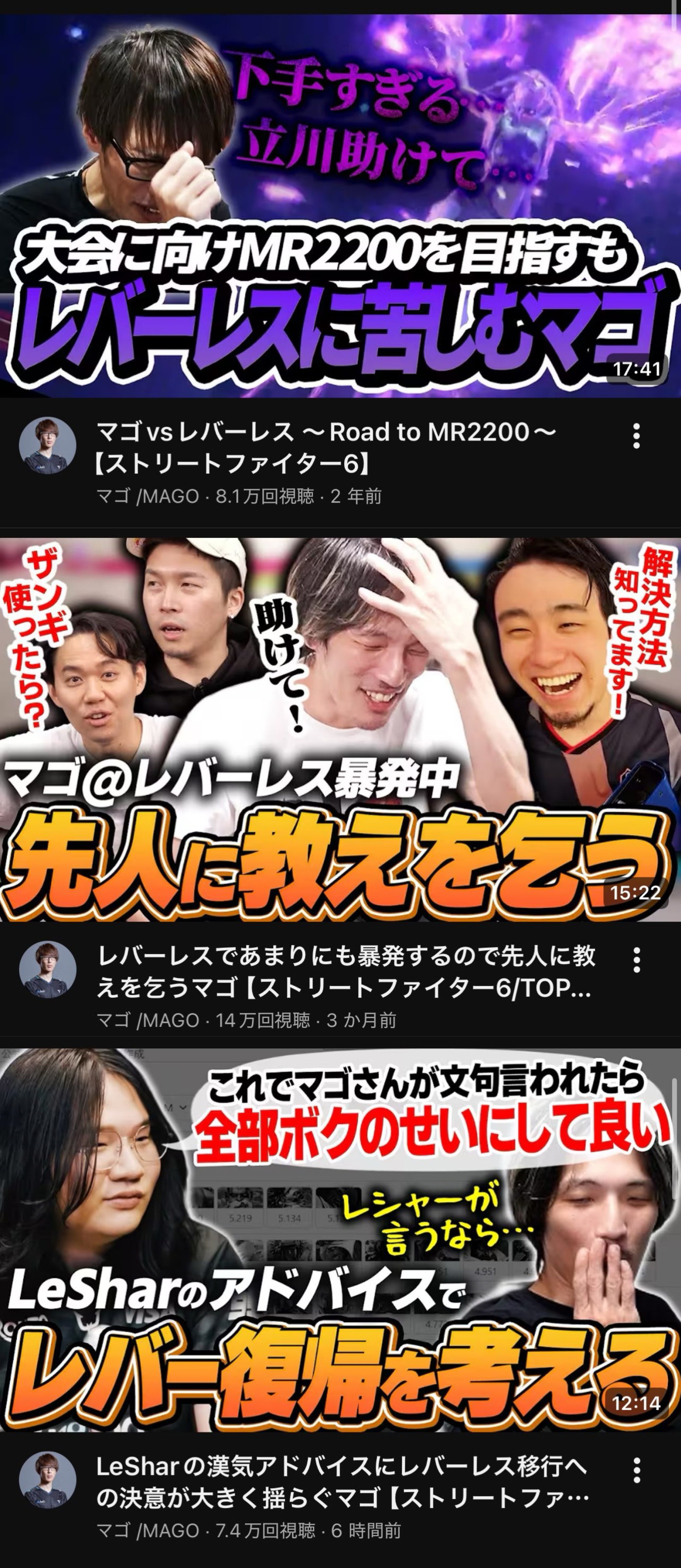The height and width of the screenshot is (1568, 681).
Task: Play the 12:14 レバー復帰を考える video
Action: (x=340, y=1239)
